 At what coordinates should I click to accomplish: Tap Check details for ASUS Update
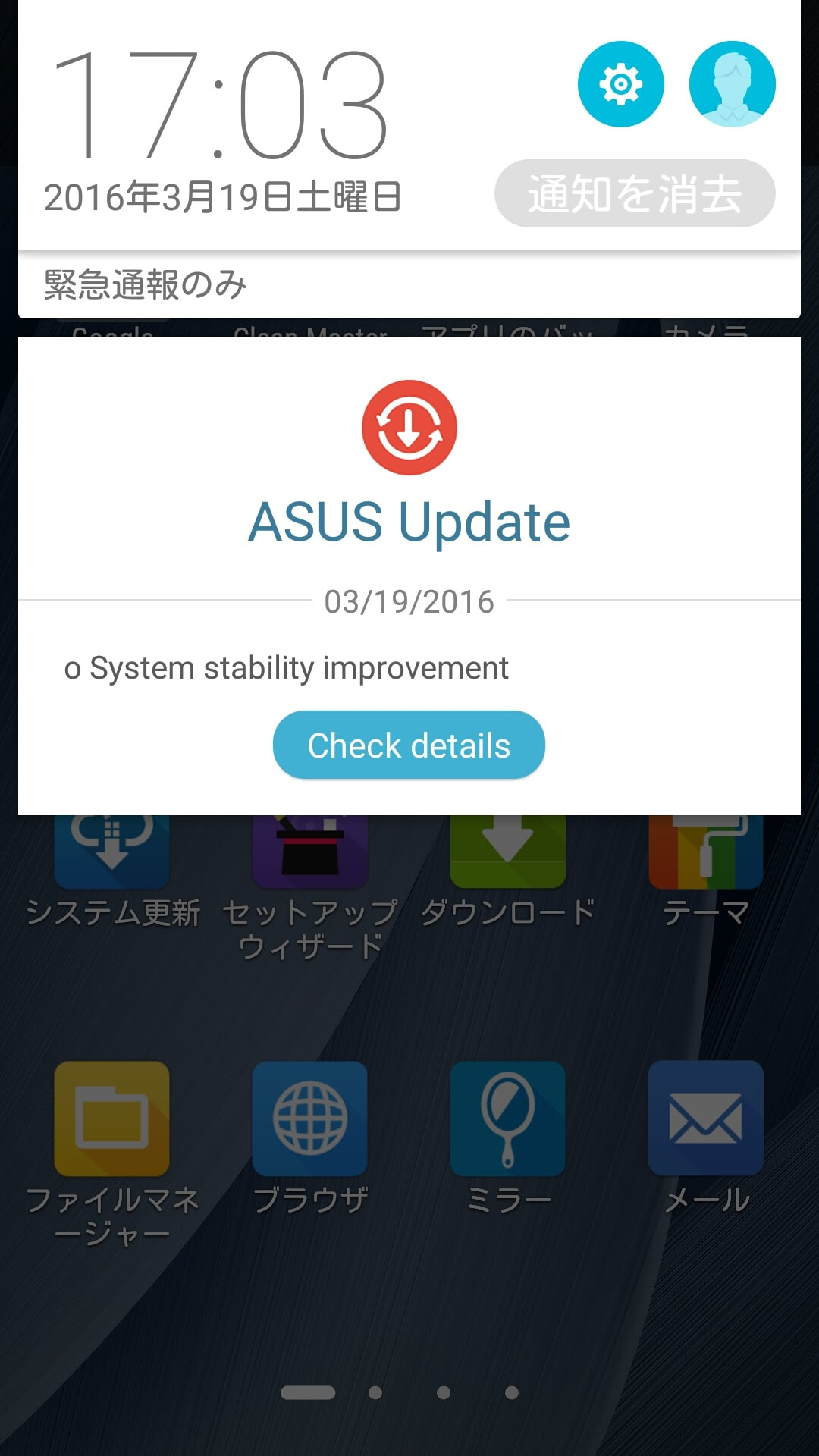(409, 745)
